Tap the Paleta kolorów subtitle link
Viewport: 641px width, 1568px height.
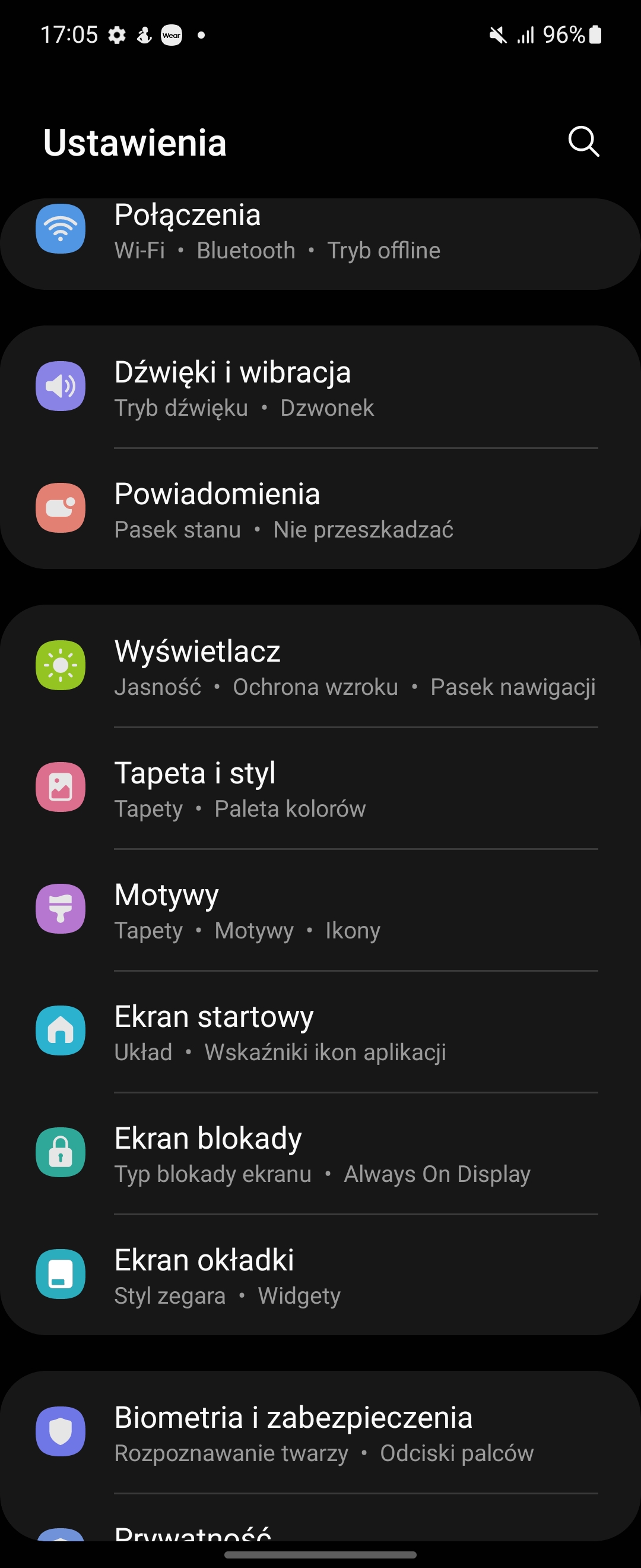(x=290, y=808)
